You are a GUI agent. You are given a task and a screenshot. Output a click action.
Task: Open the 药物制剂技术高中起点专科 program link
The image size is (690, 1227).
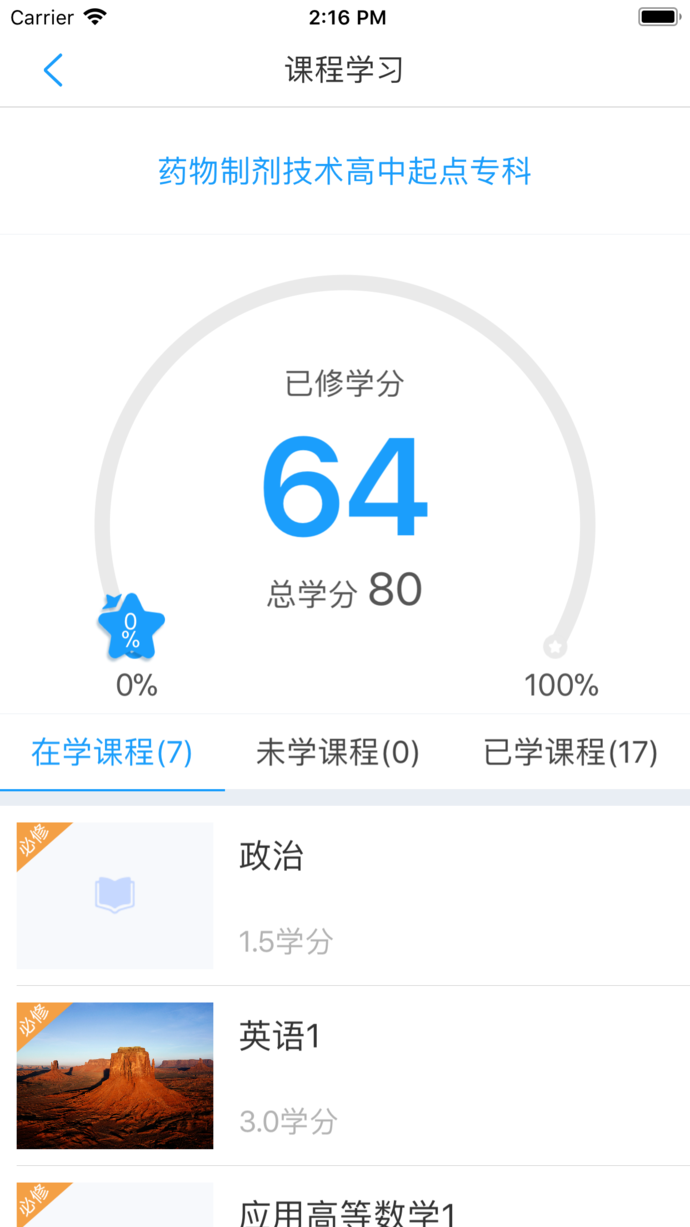(x=344, y=172)
